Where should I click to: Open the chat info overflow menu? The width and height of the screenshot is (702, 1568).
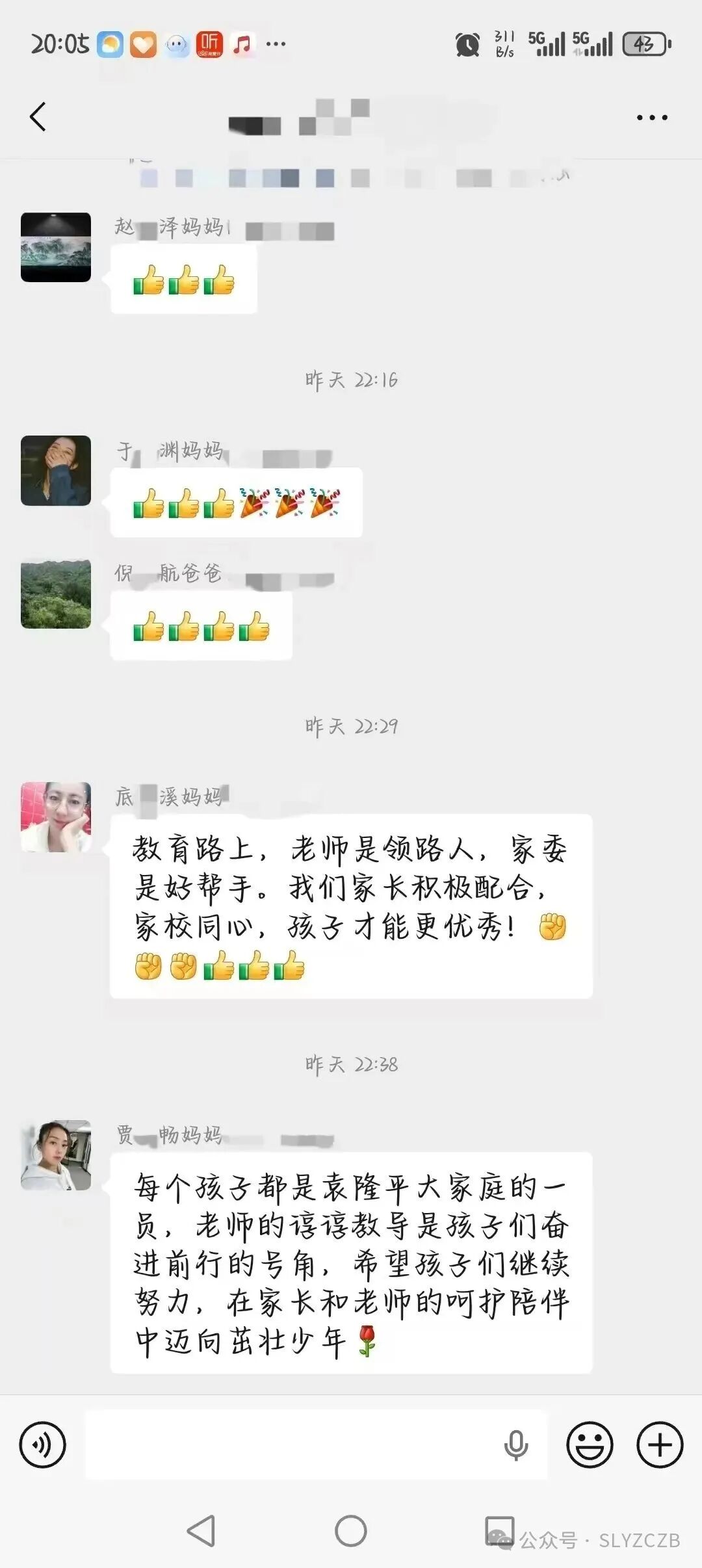coord(651,118)
